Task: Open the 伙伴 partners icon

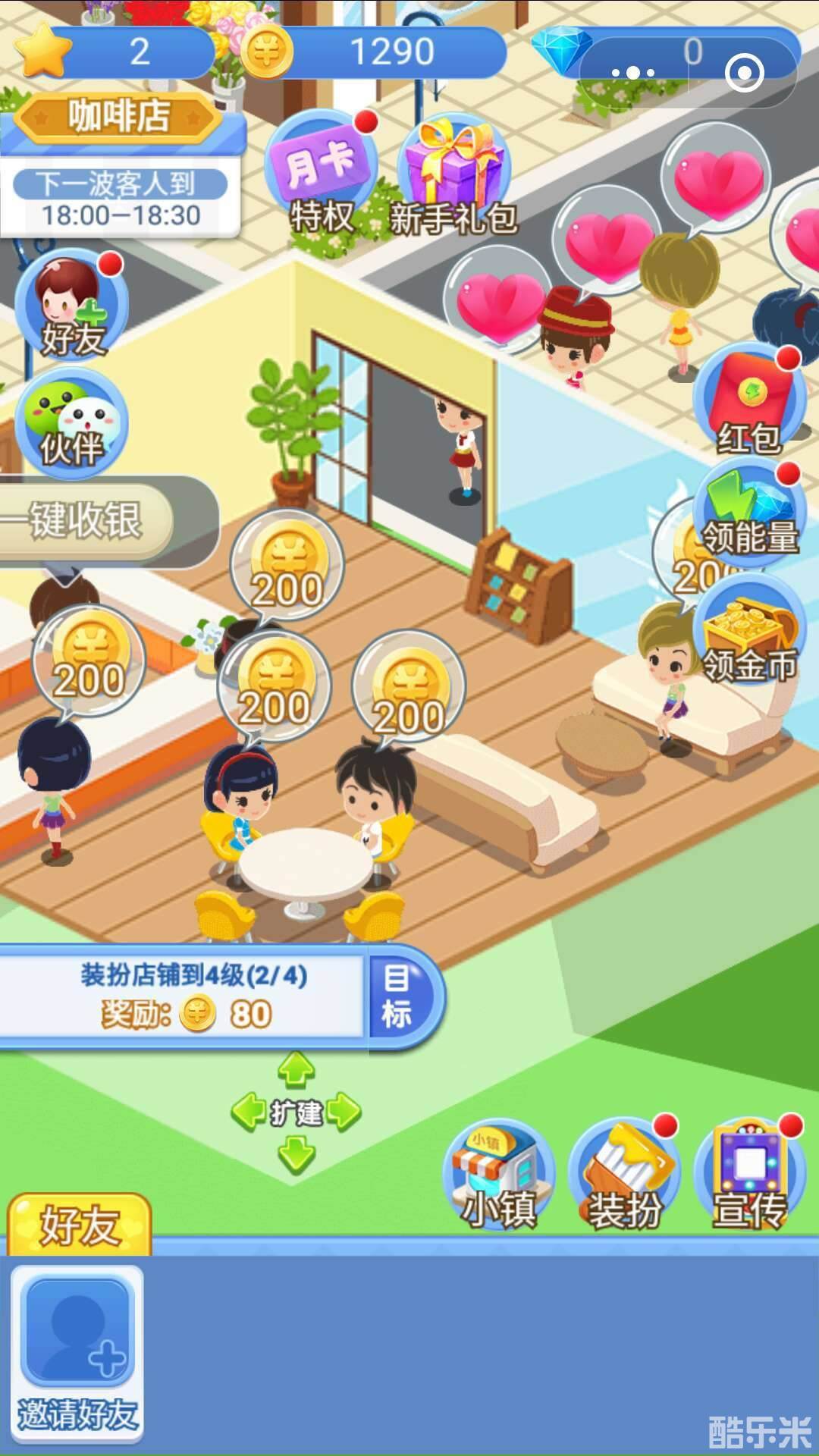Action: click(x=72, y=425)
